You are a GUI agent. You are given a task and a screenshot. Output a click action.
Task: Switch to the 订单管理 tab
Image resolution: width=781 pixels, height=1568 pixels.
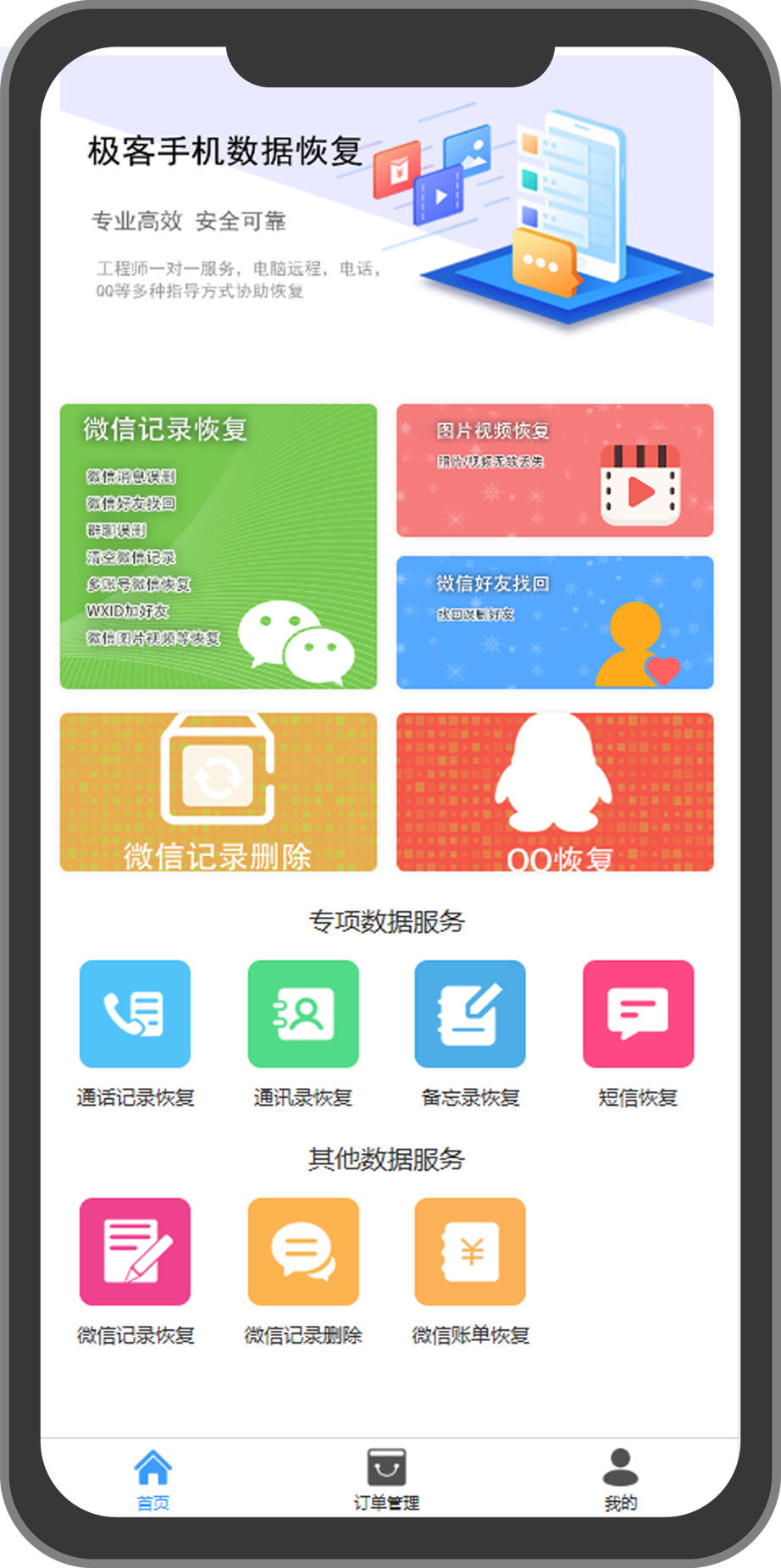(386, 1479)
